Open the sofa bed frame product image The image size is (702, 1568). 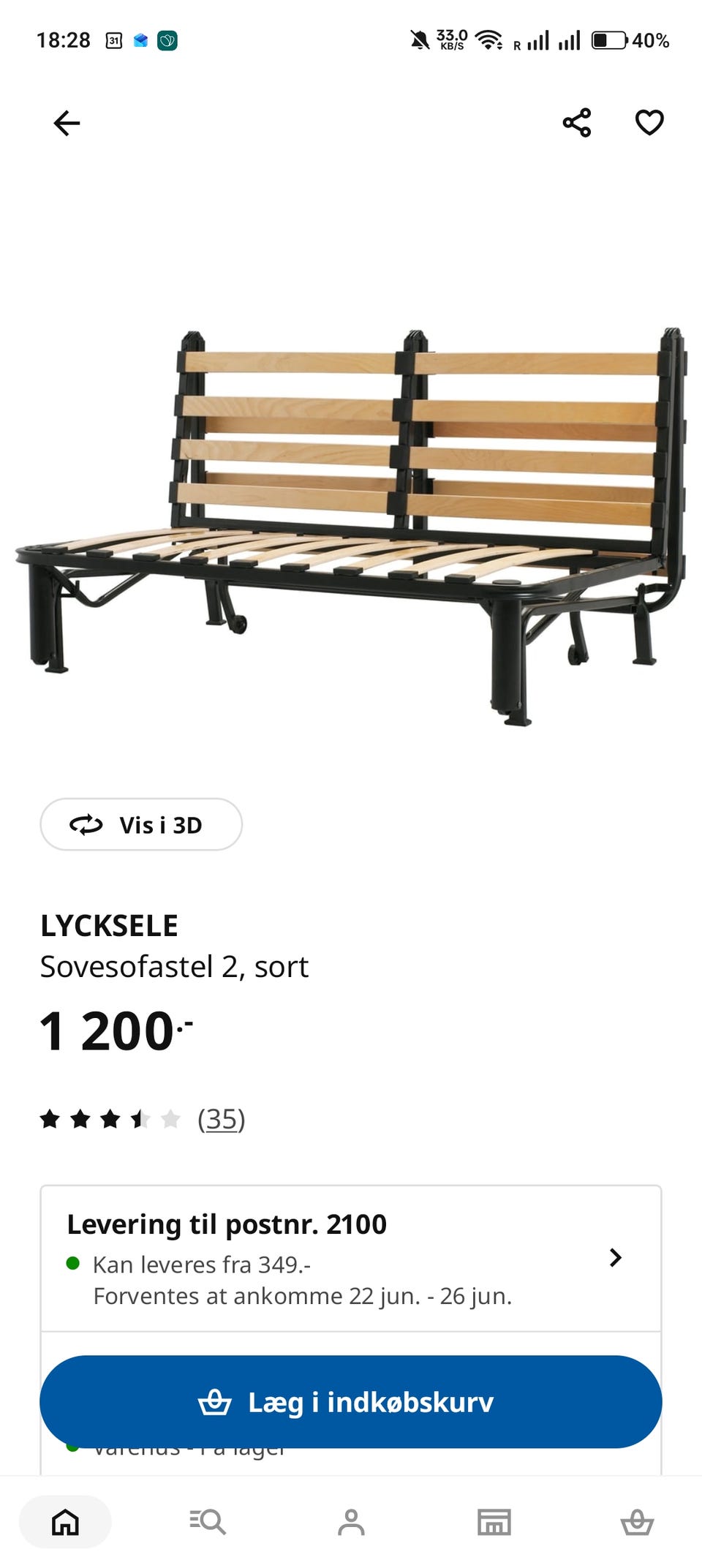pyautogui.click(x=351, y=527)
